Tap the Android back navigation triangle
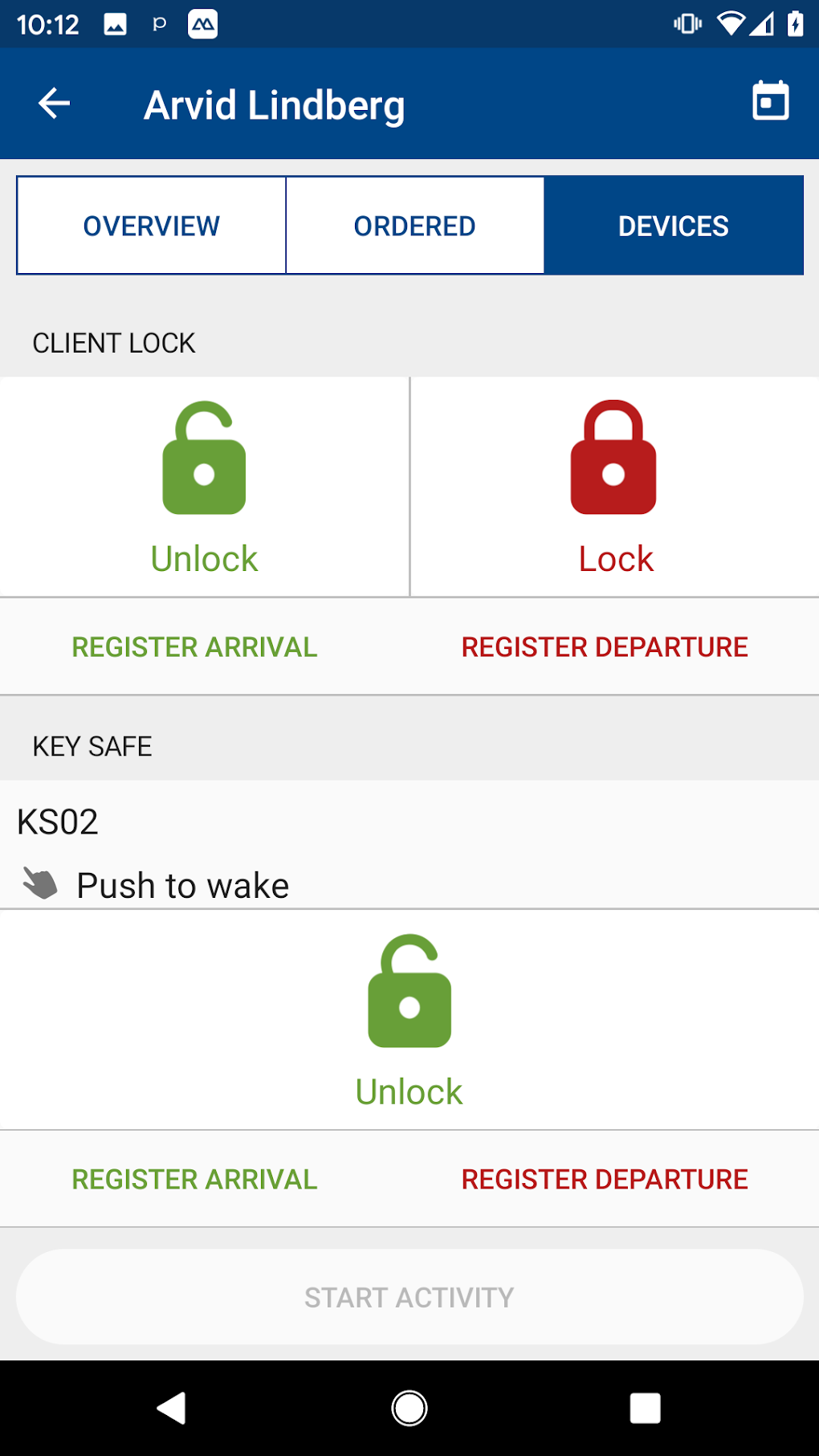819x1456 pixels. click(x=172, y=1409)
